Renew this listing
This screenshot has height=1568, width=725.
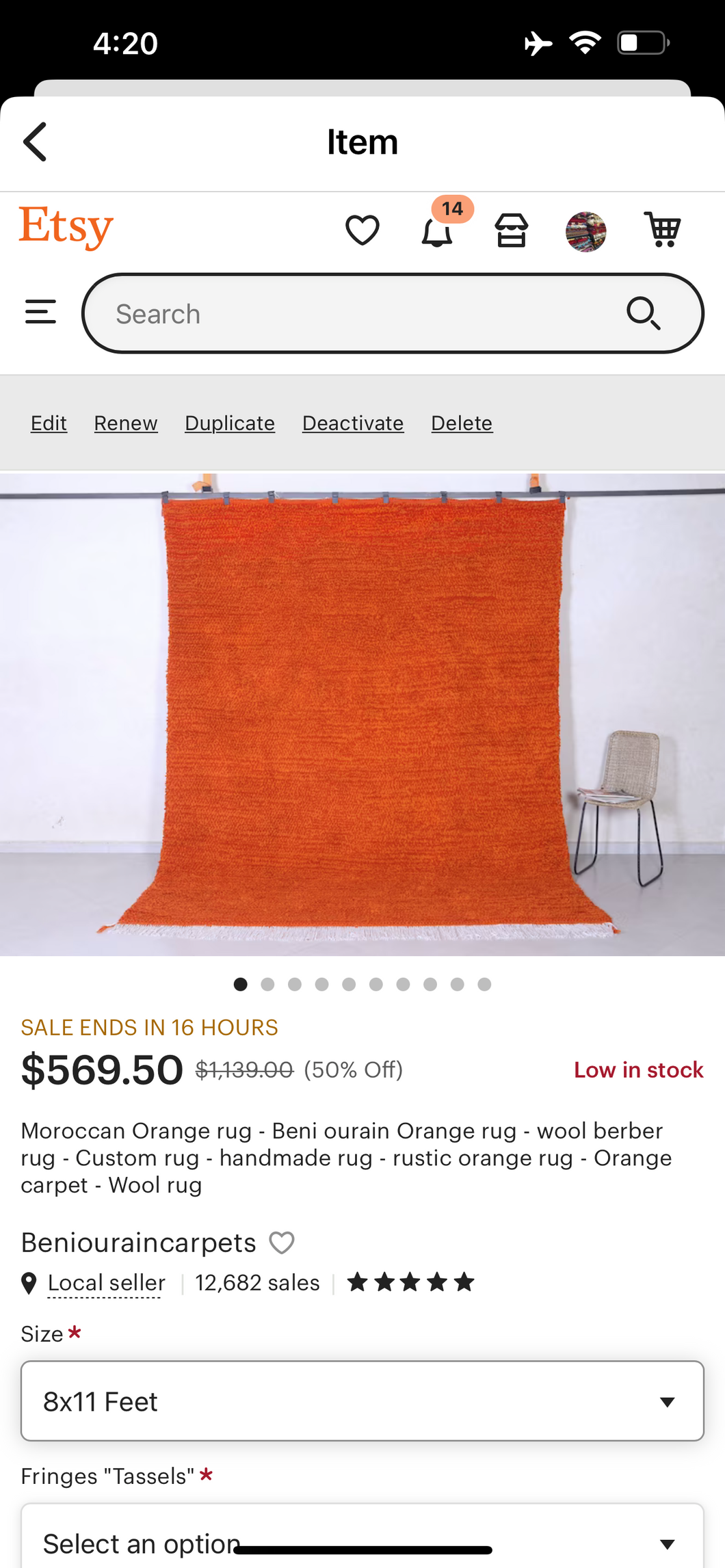coord(126,423)
